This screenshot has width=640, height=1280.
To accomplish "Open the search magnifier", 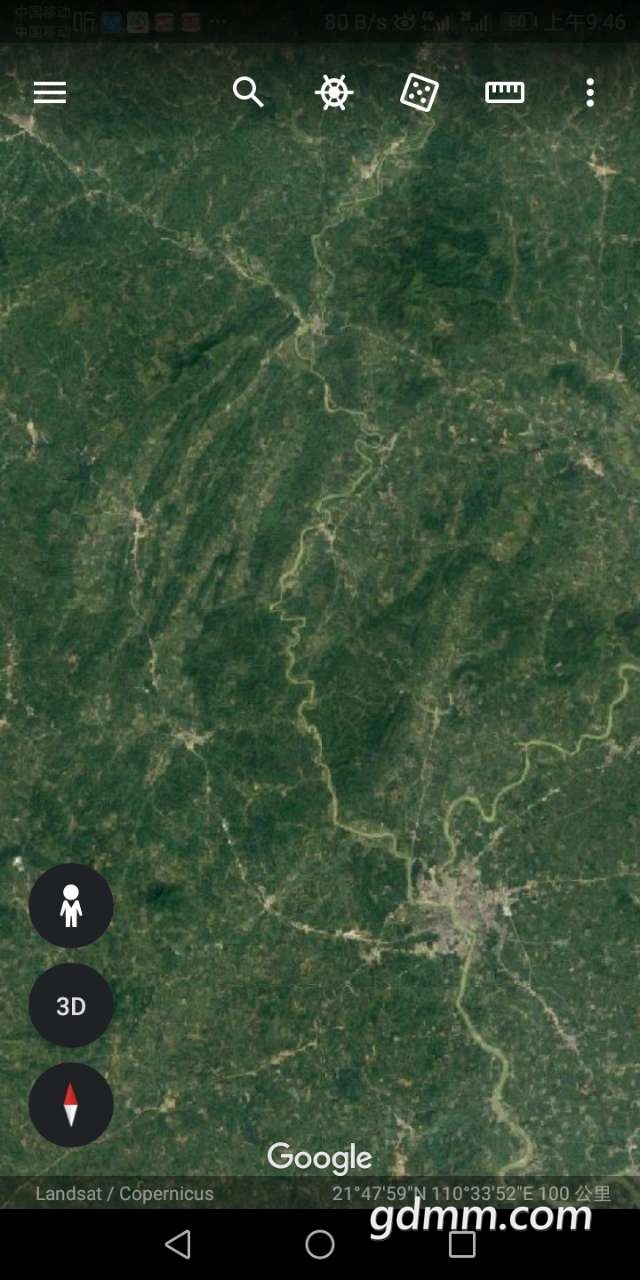I will [x=248, y=93].
